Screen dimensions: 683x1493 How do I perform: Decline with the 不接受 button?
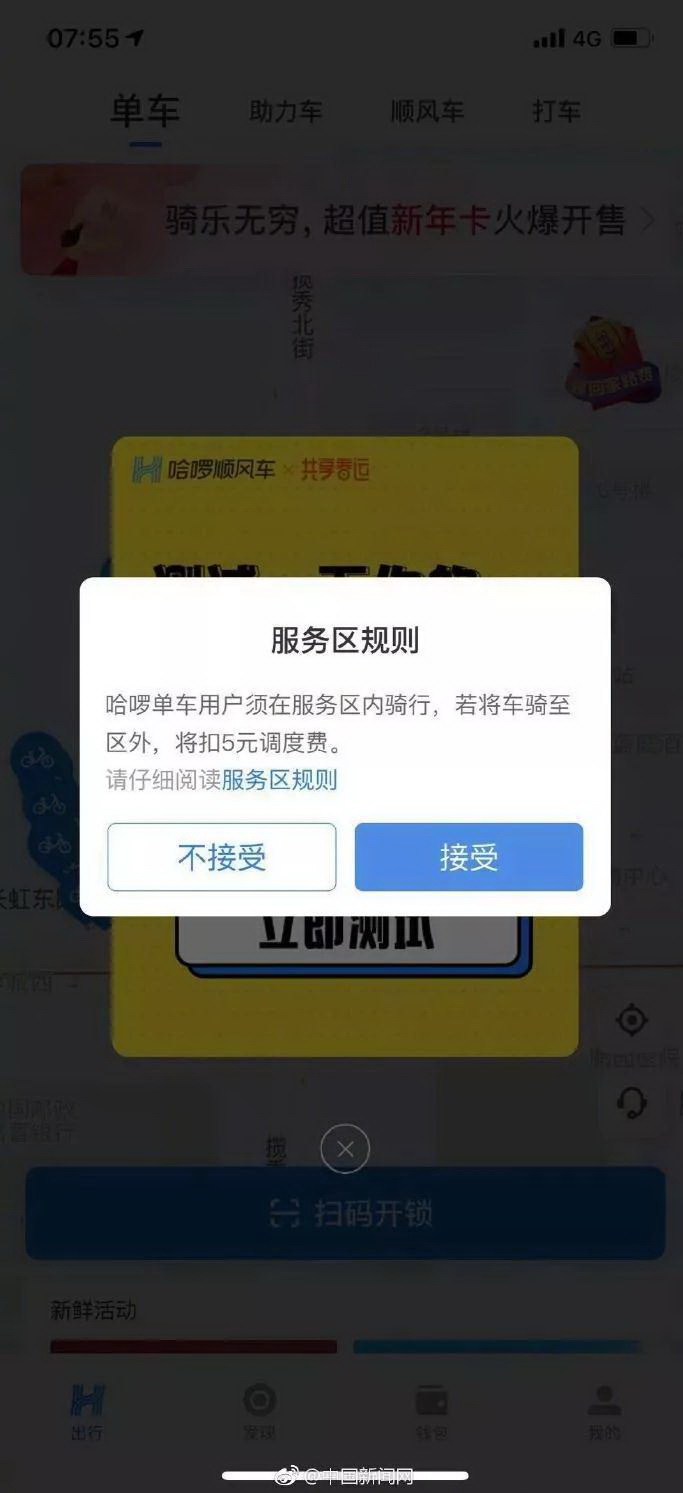point(222,857)
